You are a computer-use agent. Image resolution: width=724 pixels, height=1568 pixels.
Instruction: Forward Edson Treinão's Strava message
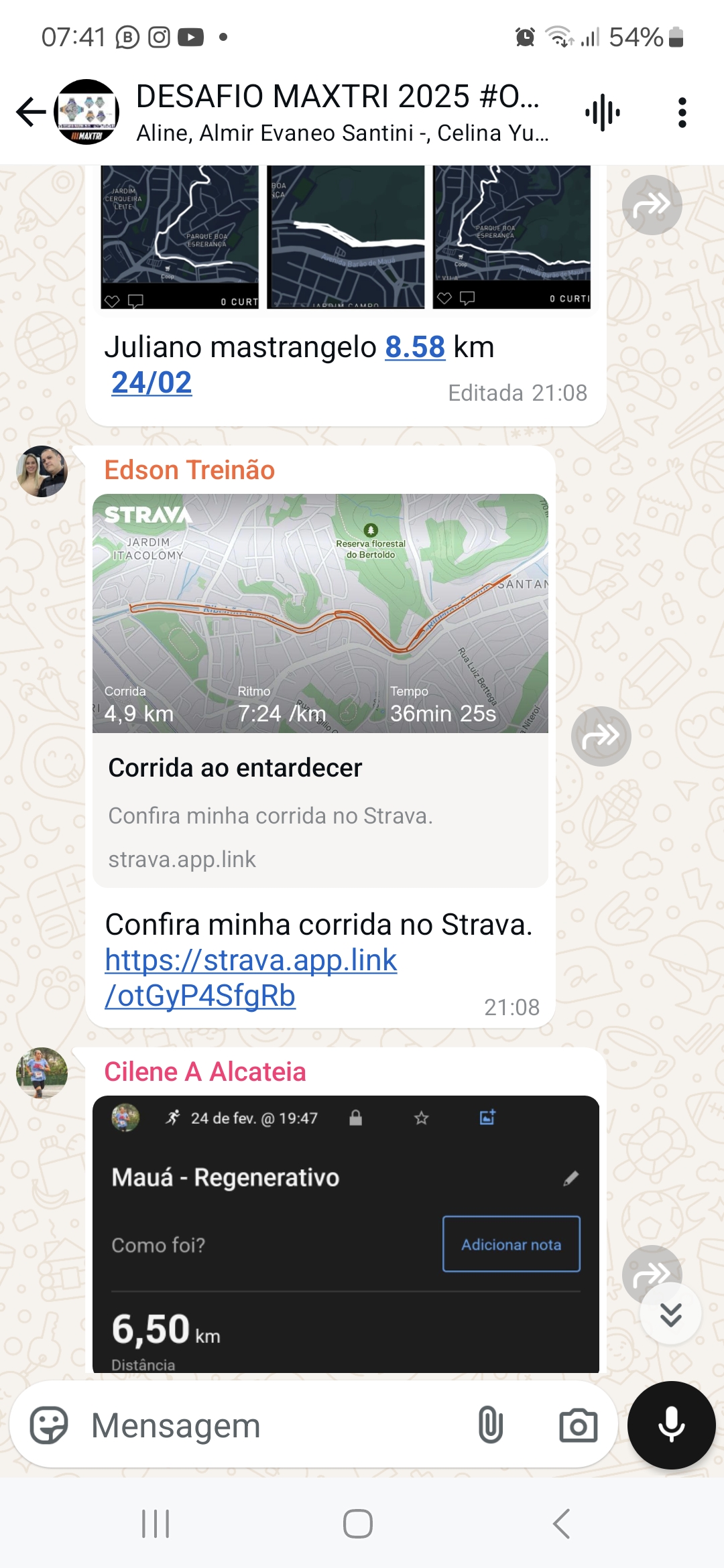pyautogui.click(x=601, y=736)
